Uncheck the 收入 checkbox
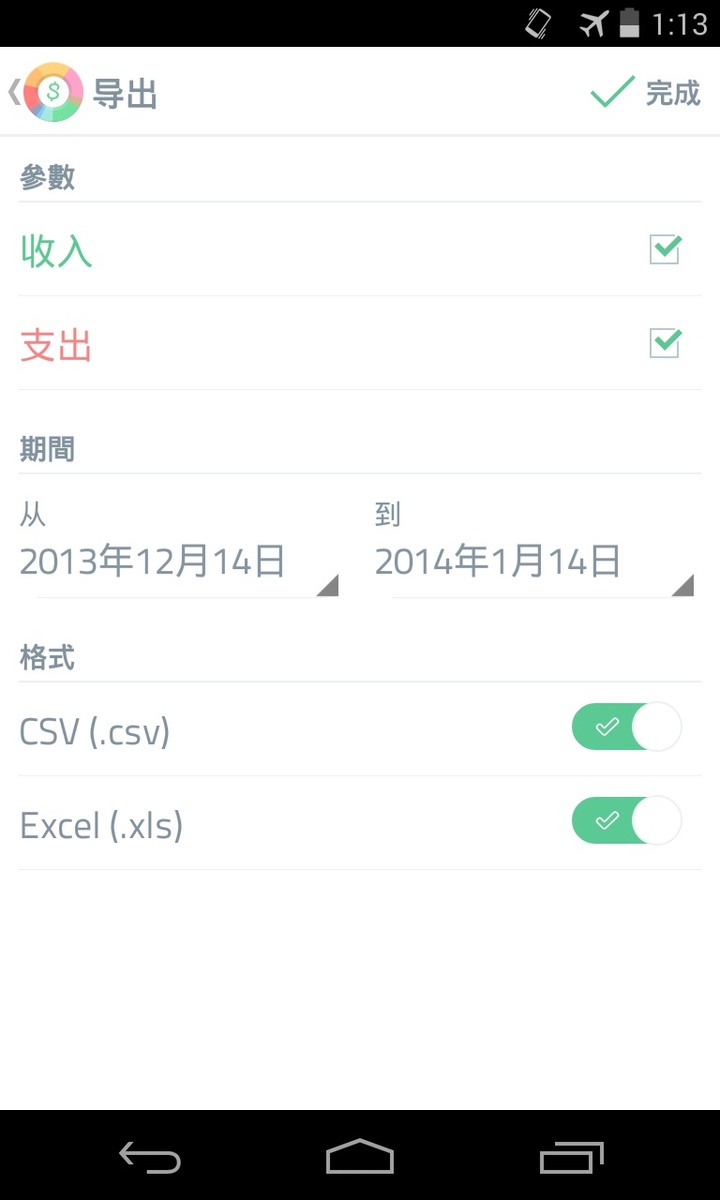This screenshot has height=1200, width=720. 665,249
